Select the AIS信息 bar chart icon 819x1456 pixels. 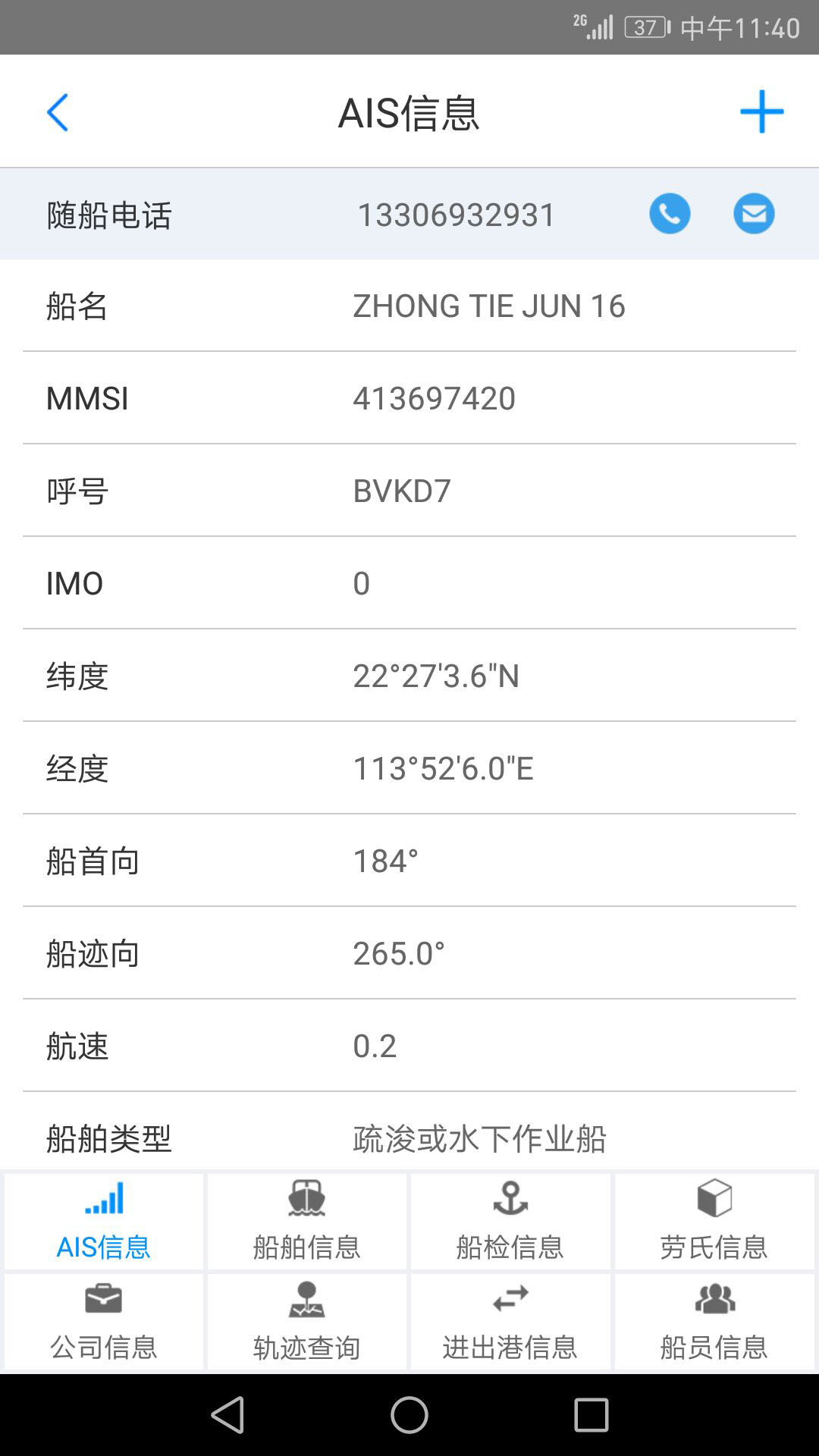click(104, 1200)
